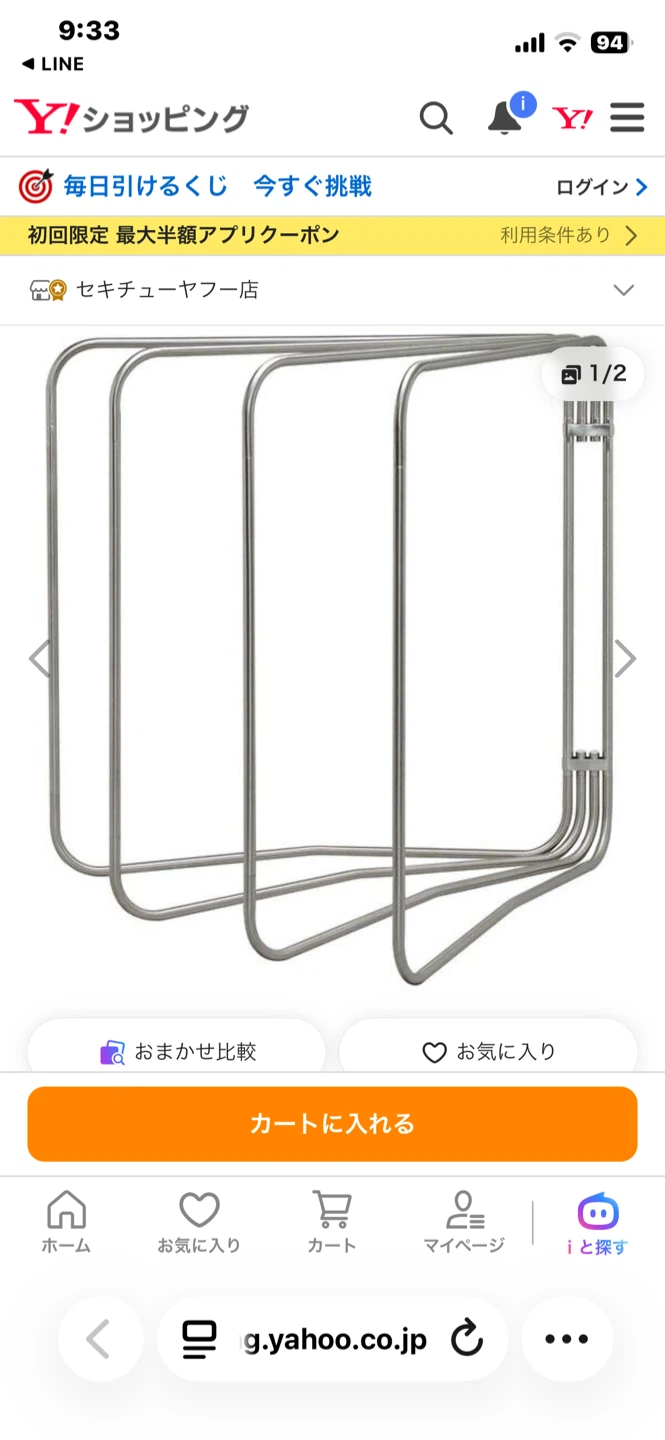665x1440 pixels.
Task: Return to LINE app
Action: (53, 64)
